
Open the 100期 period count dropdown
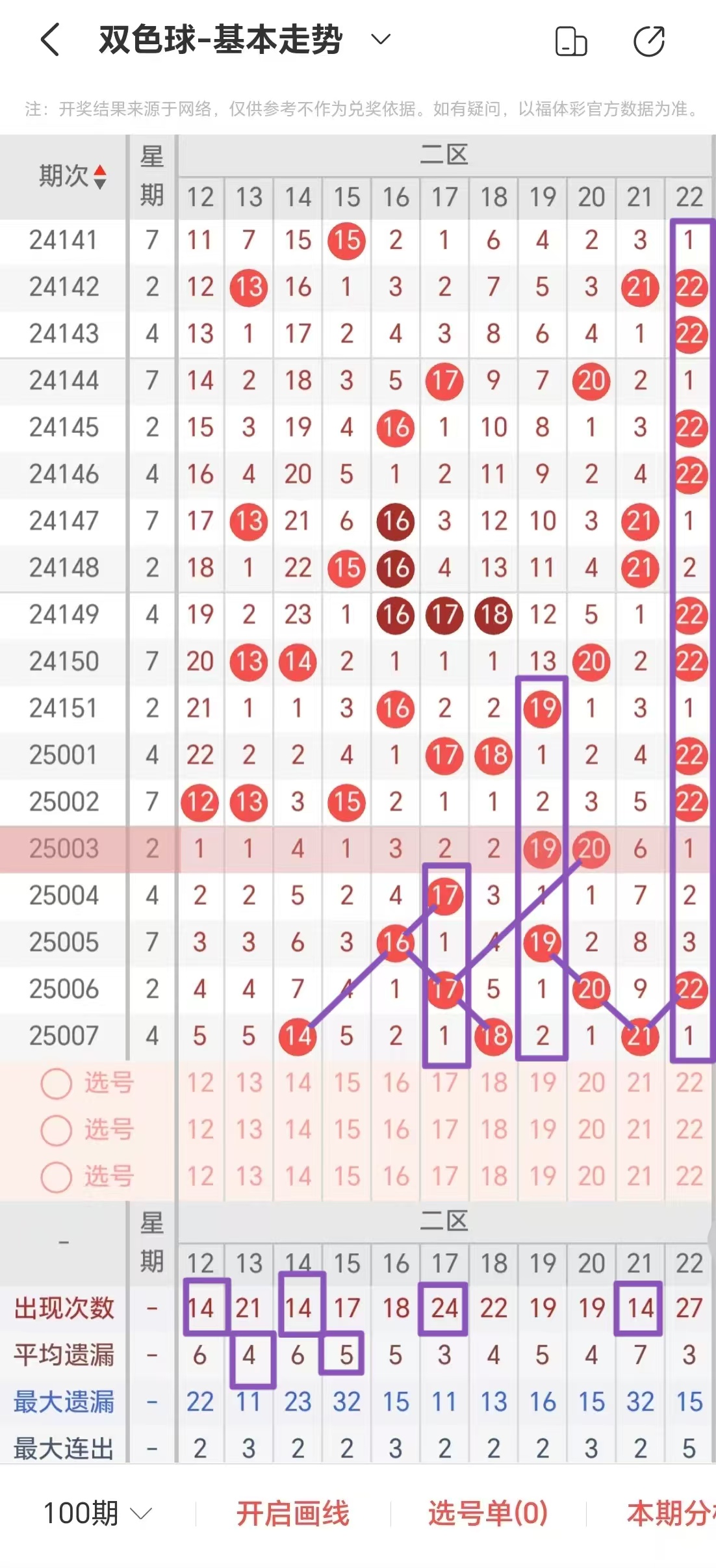(97, 1513)
